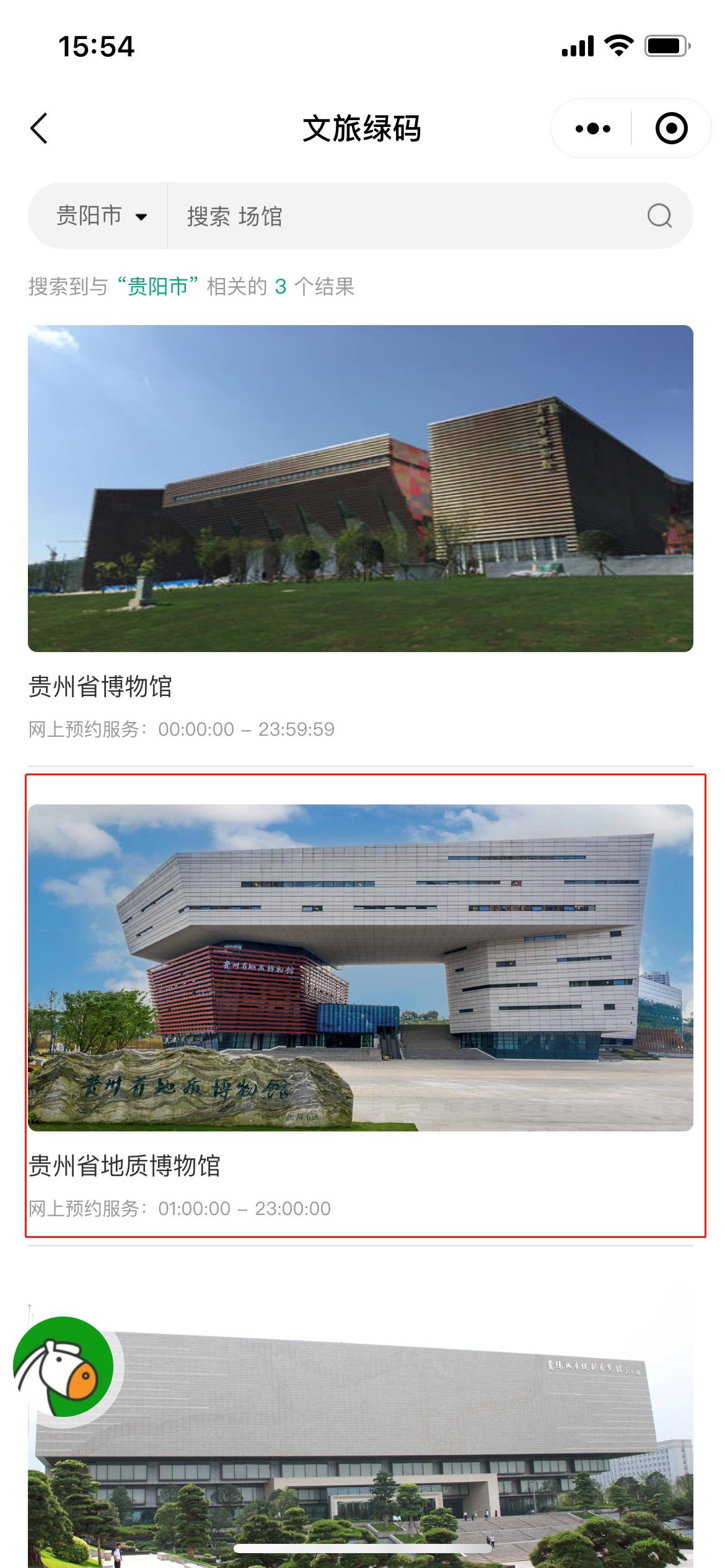
Task: Close the mini program with the circle button
Action: (671, 129)
